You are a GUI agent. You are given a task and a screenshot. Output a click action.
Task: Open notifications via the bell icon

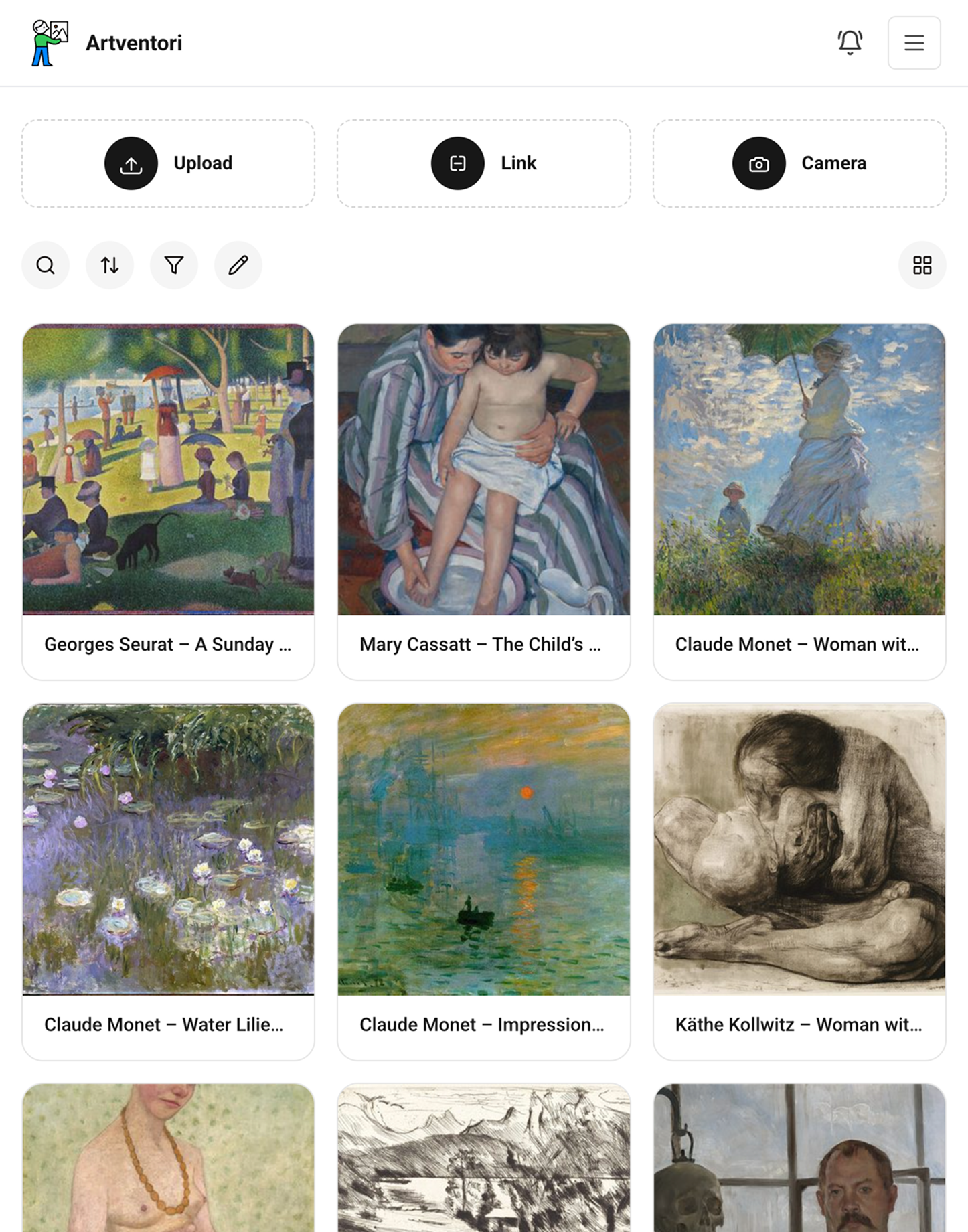(x=850, y=43)
